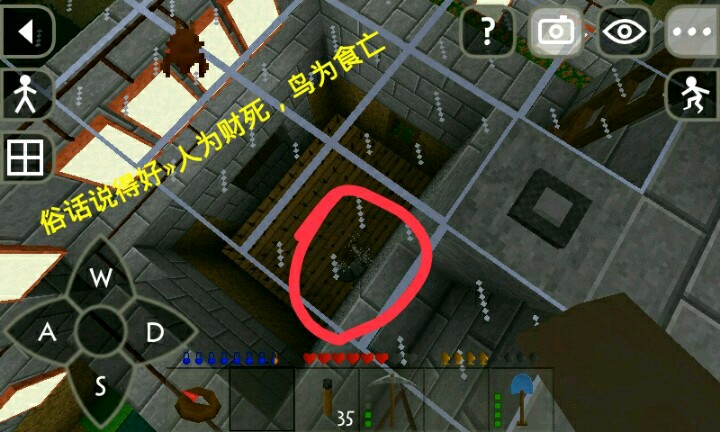The image size is (720, 432).
Task: Select the pickaxe hotbar slot
Action: [x=392, y=400]
